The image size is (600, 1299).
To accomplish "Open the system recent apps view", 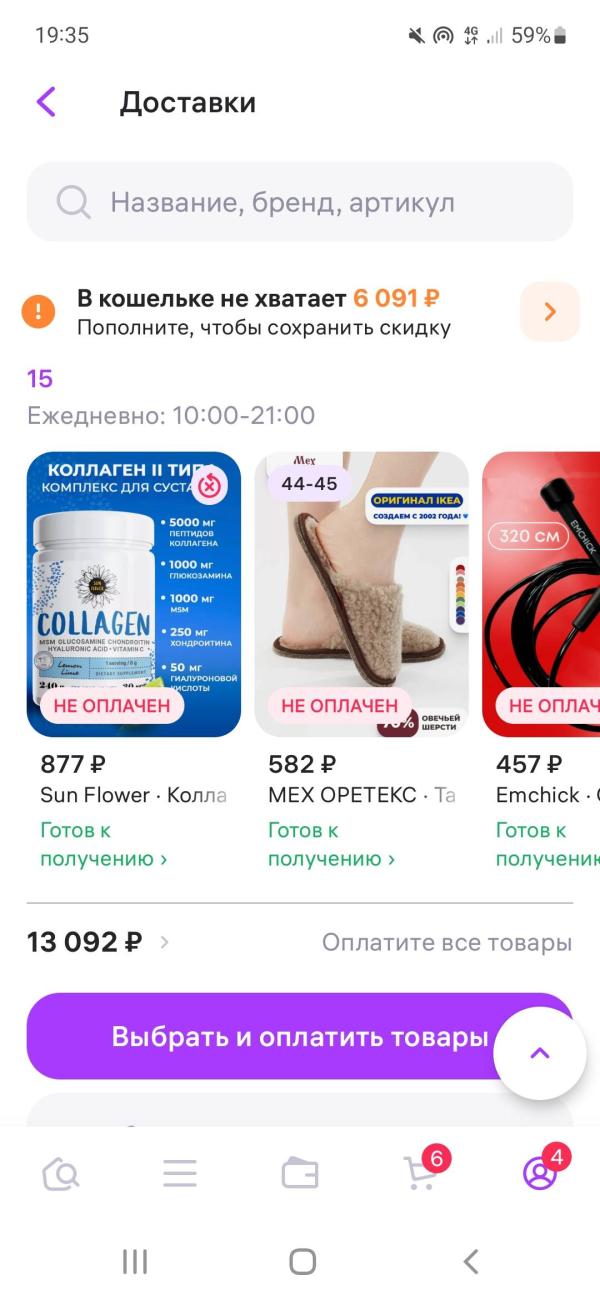I will [135, 1262].
